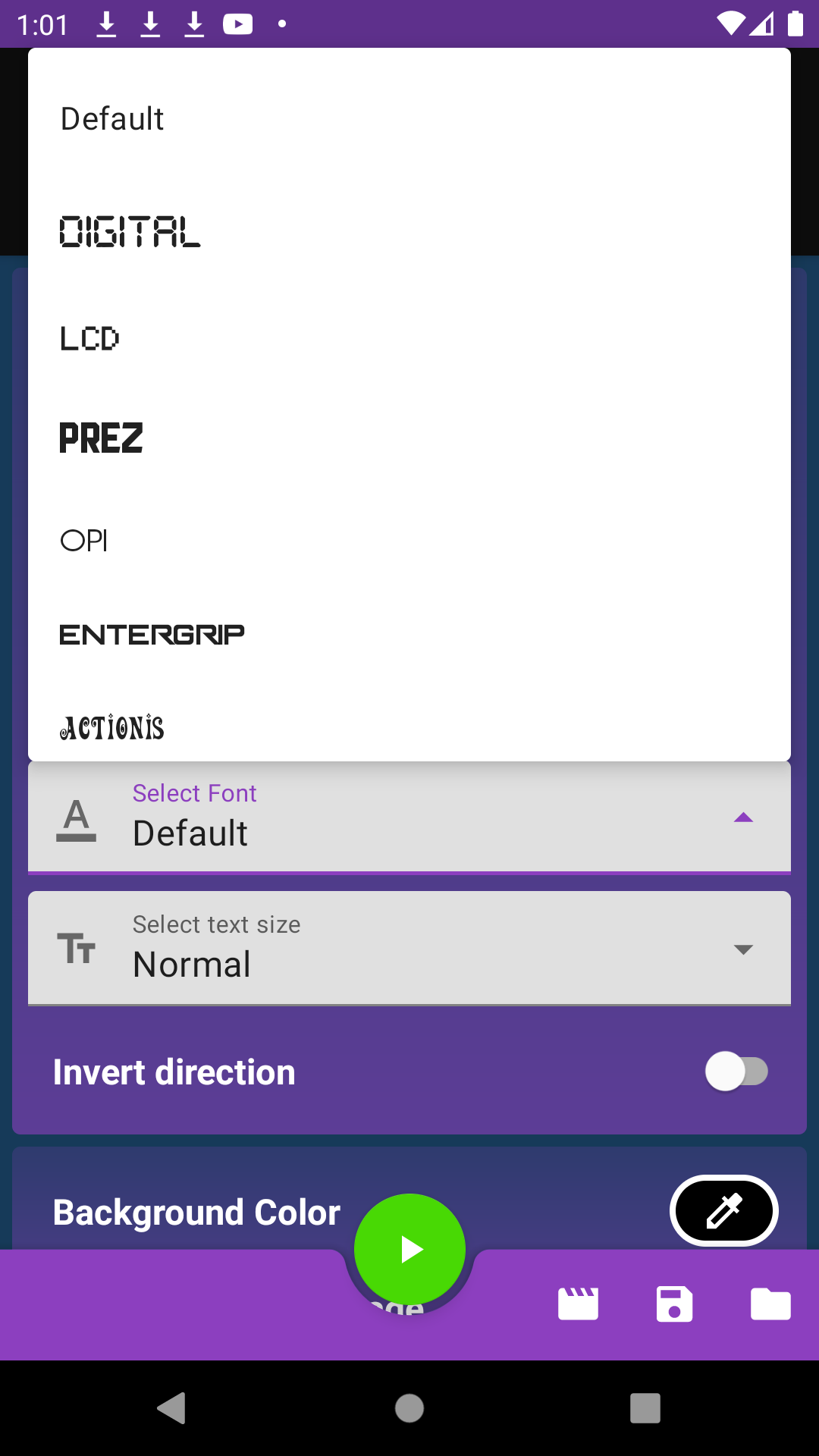Tap the YouTube icon in status bar

click(x=239, y=24)
